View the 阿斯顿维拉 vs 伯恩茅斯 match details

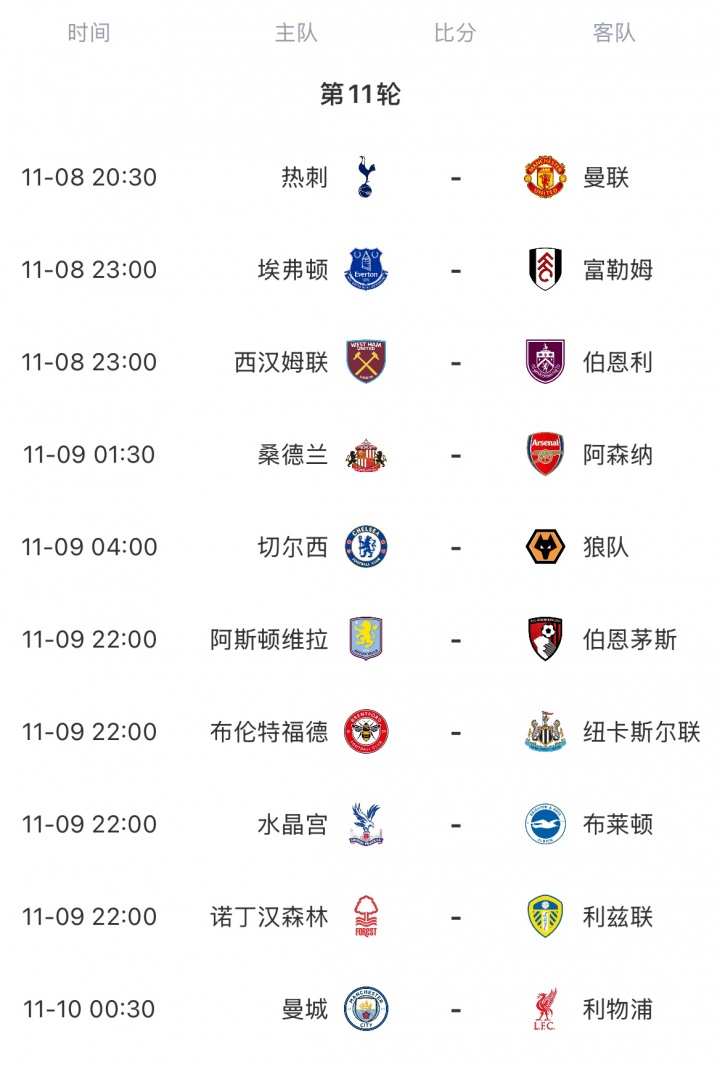[x=455, y=639]
